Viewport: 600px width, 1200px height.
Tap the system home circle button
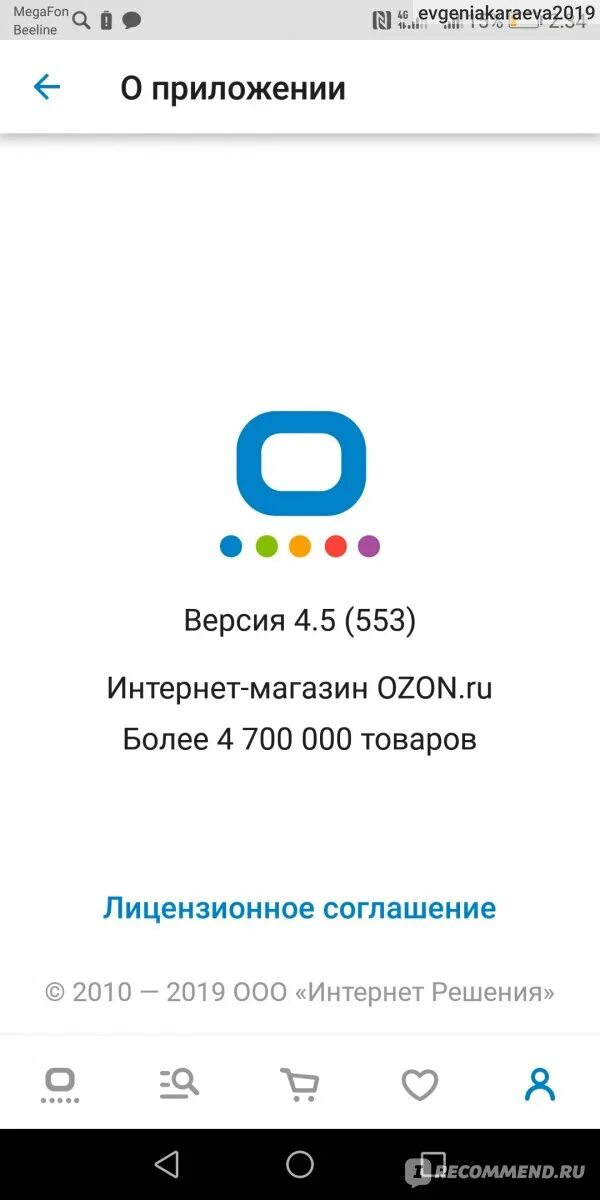300,1163
